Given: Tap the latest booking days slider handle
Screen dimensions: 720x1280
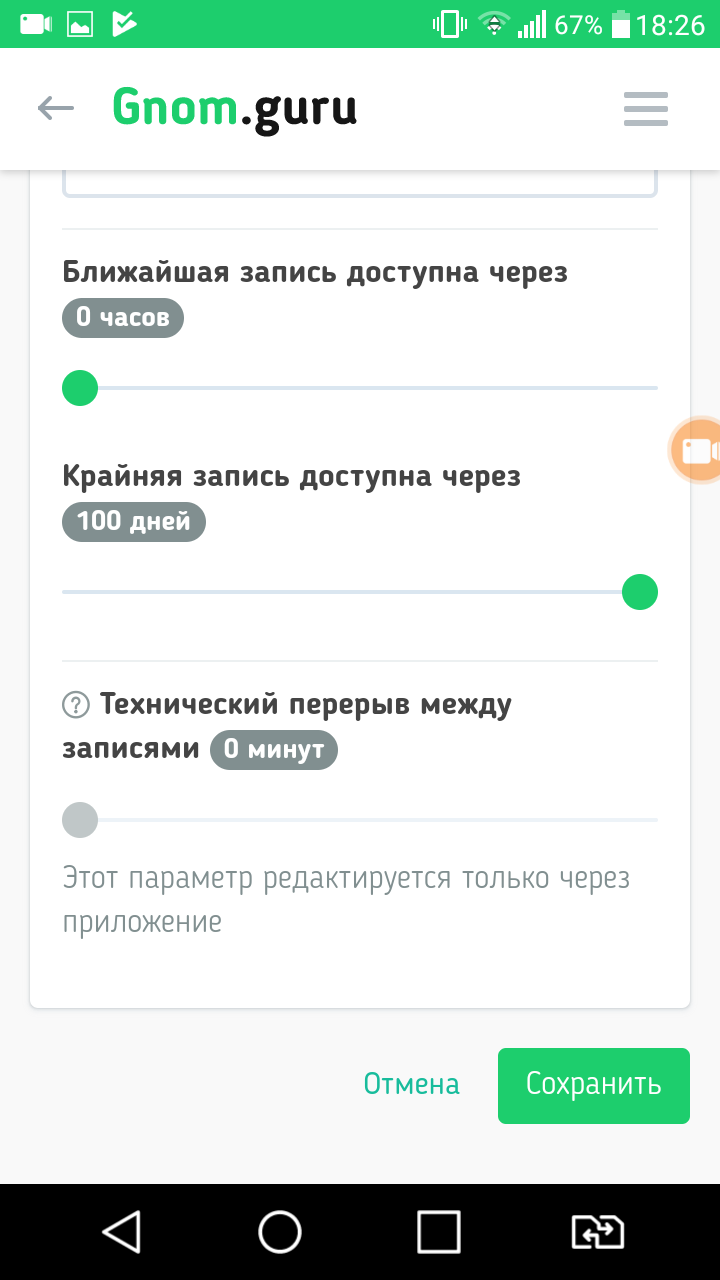Looking at the screenshot, I should [639, 592].
